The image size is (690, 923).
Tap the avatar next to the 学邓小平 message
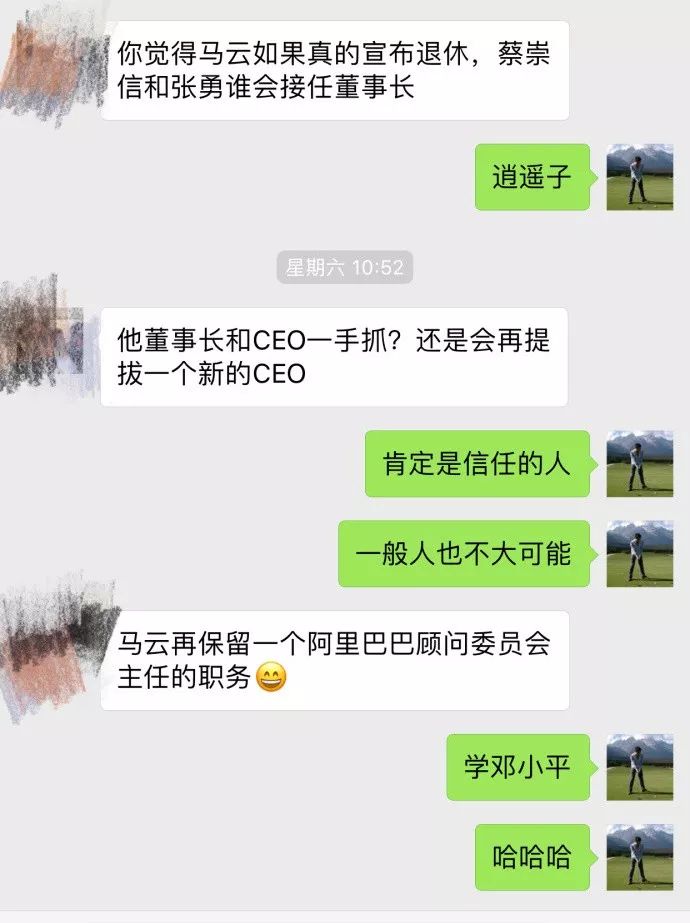click(x=639, y=767)
